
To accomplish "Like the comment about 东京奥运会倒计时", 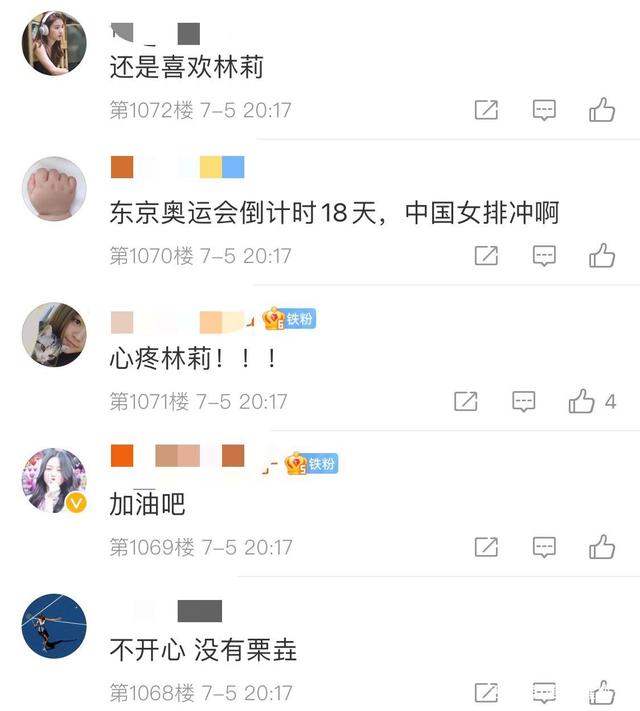I will 602,255.
